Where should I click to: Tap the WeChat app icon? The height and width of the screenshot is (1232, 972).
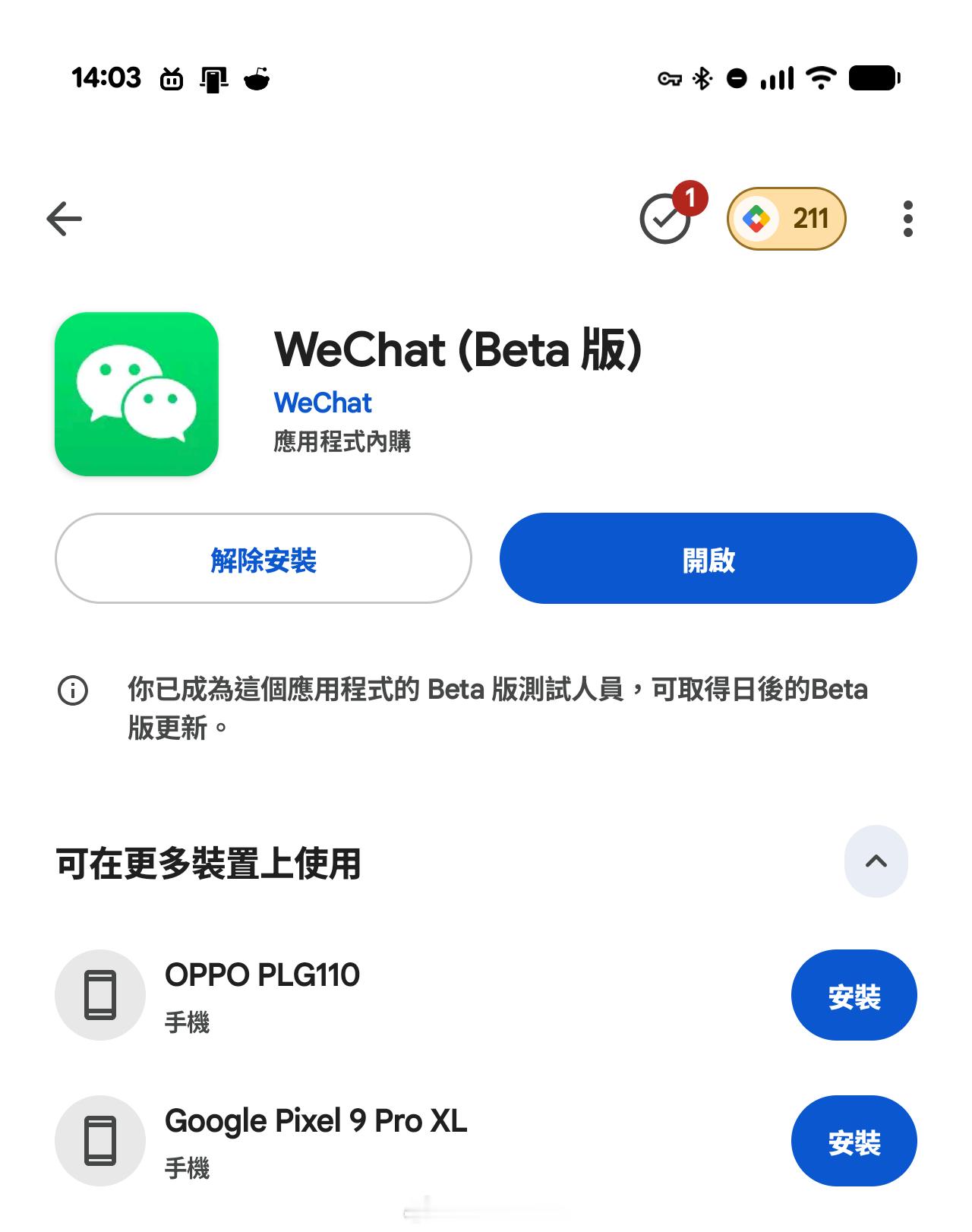point(135,393)
